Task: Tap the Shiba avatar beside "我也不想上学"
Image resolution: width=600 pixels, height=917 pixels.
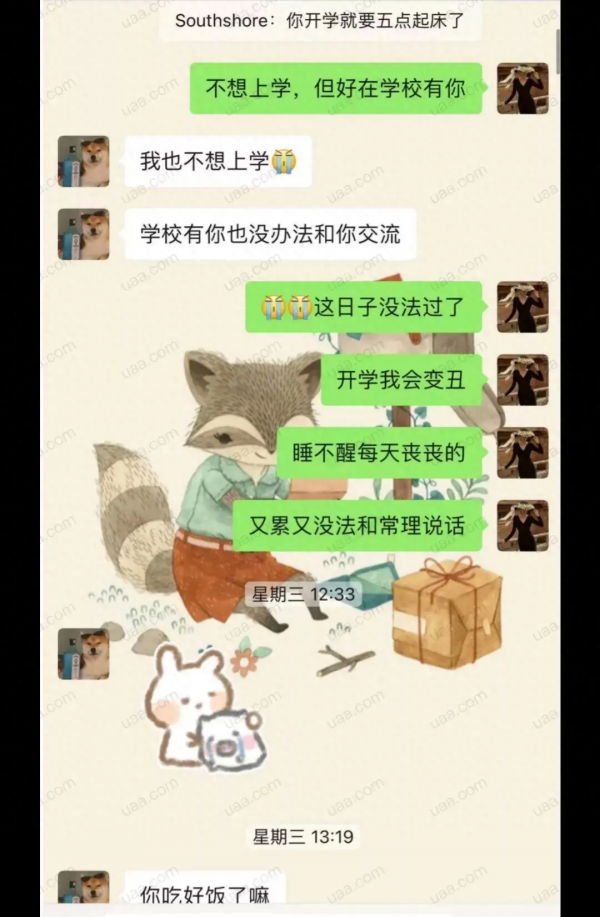Action: [83, 161]
